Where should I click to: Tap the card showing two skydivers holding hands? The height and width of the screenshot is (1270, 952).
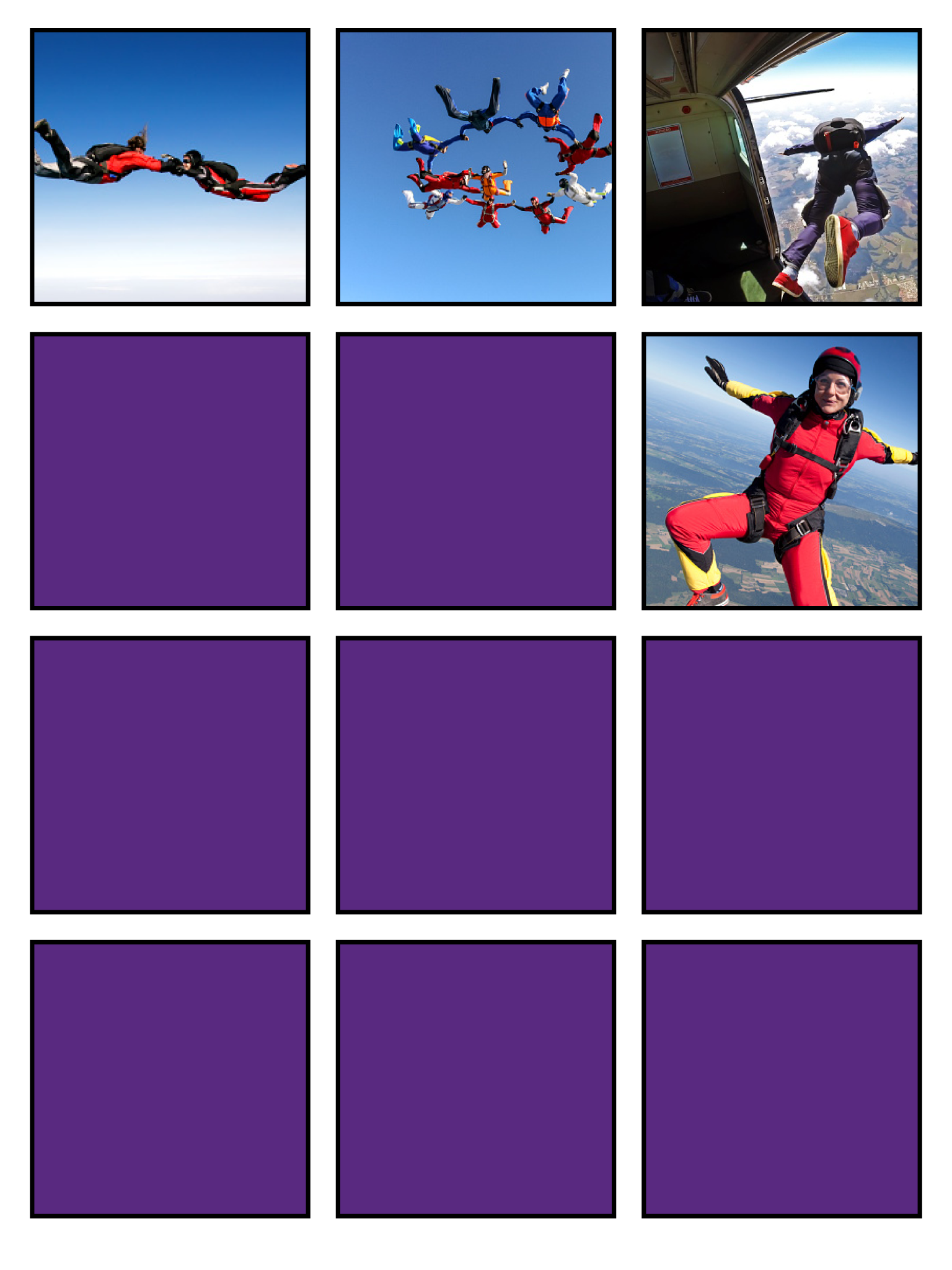[170, 167]
